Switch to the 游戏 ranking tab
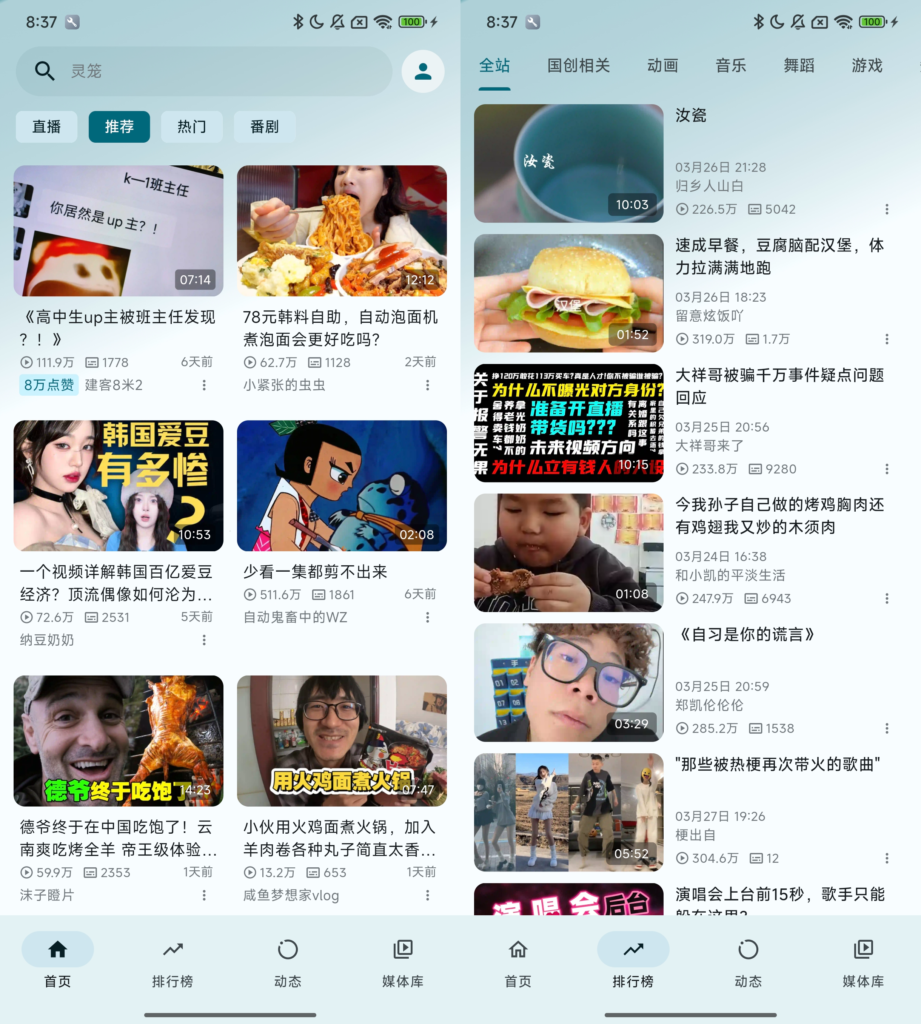This screenshot has width=921, height=1024. (x=867, y=65)
